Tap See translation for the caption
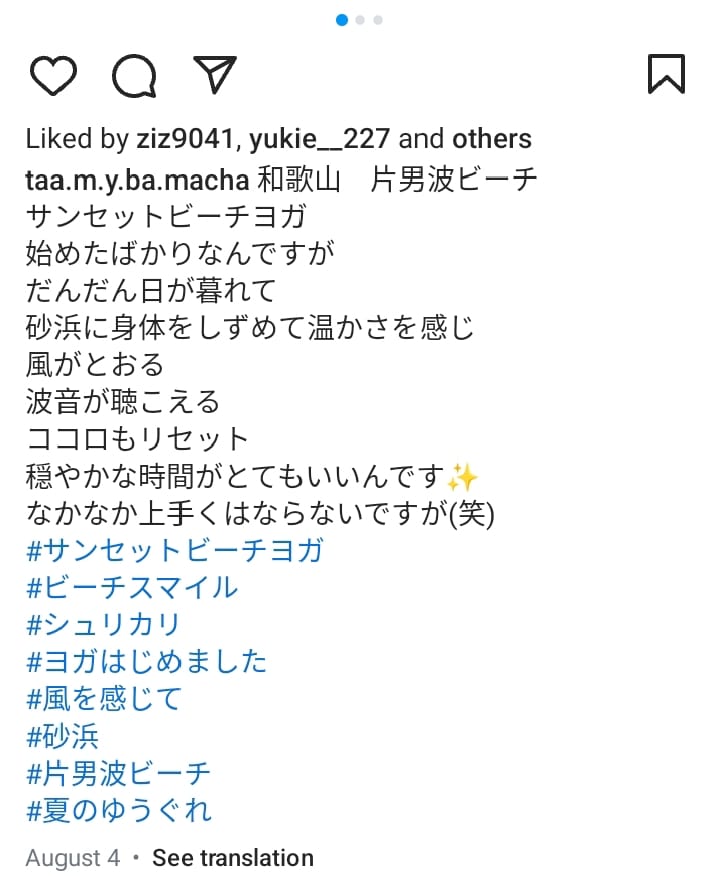 232,858
